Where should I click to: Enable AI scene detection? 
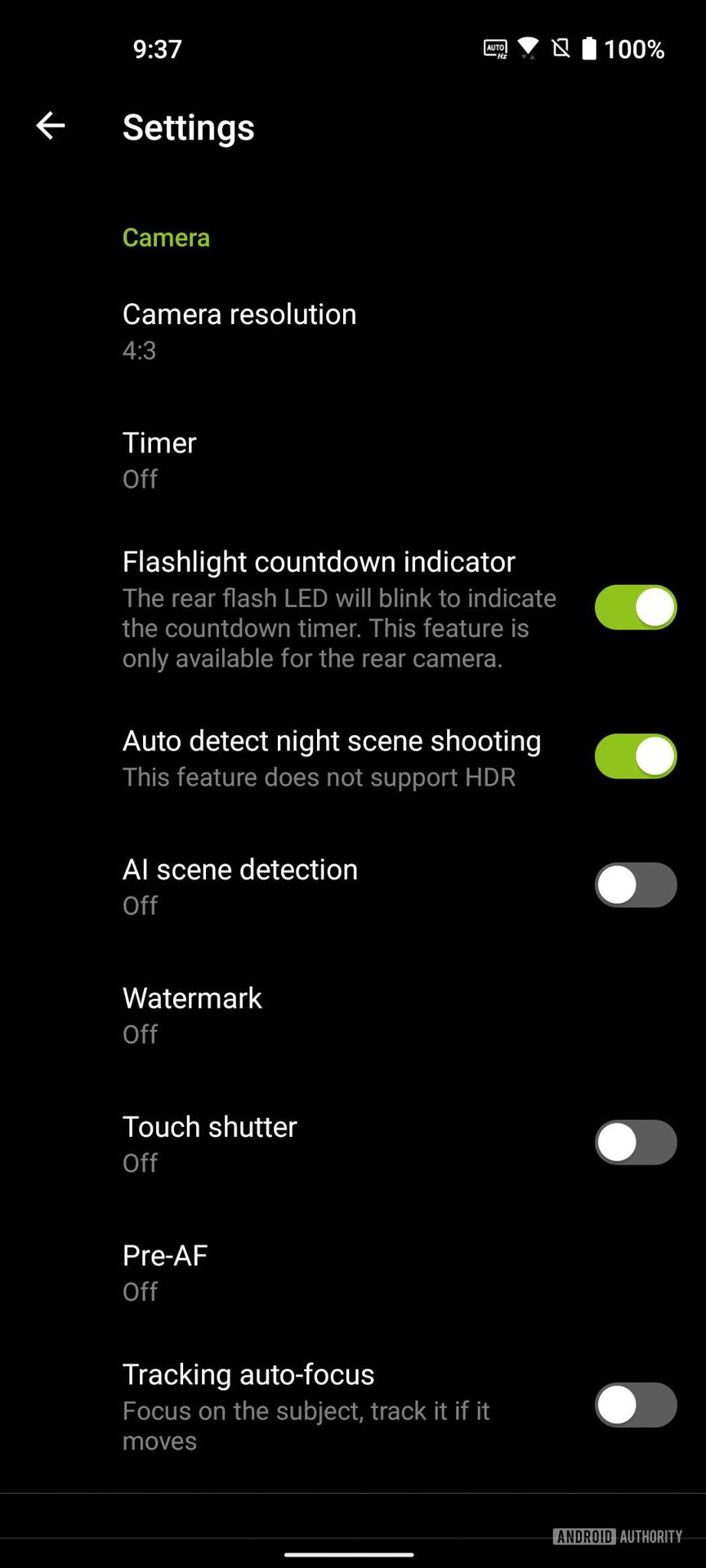pos(635,885)
